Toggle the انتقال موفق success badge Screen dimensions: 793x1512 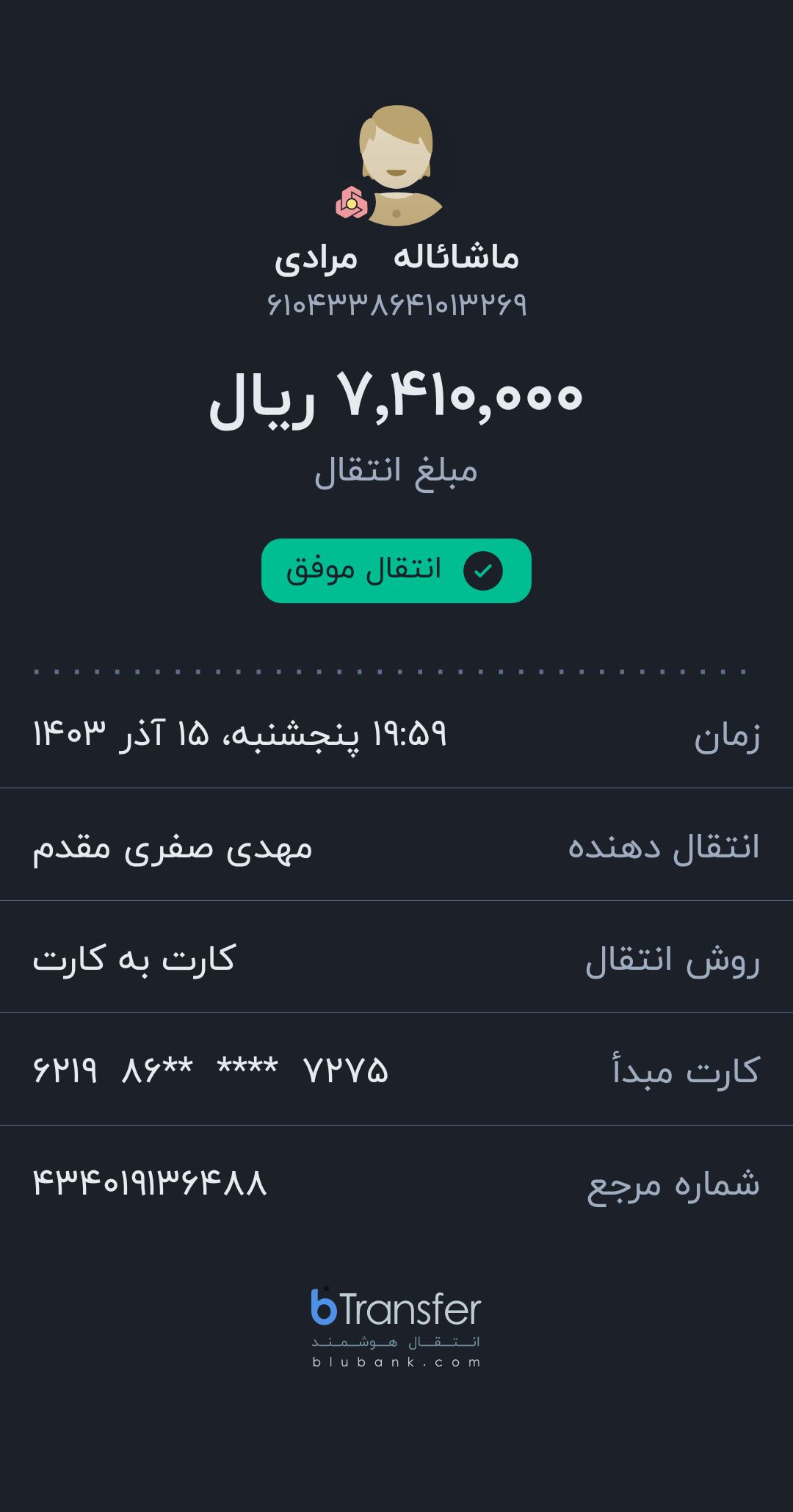coord(396,571)
